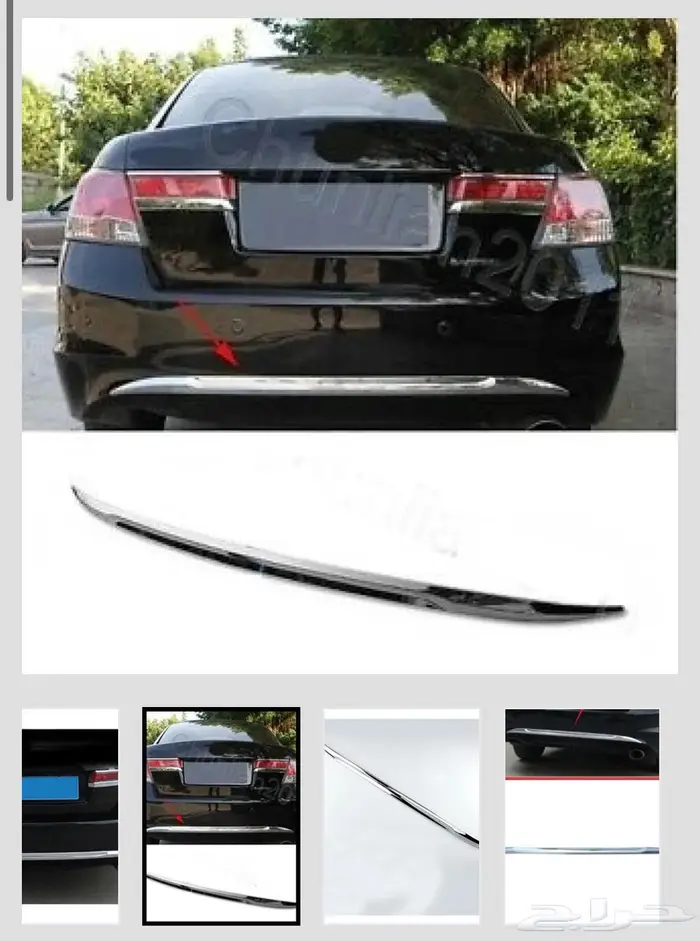
Task: Open the main car bumper trim image
Action: coord(349,345)
